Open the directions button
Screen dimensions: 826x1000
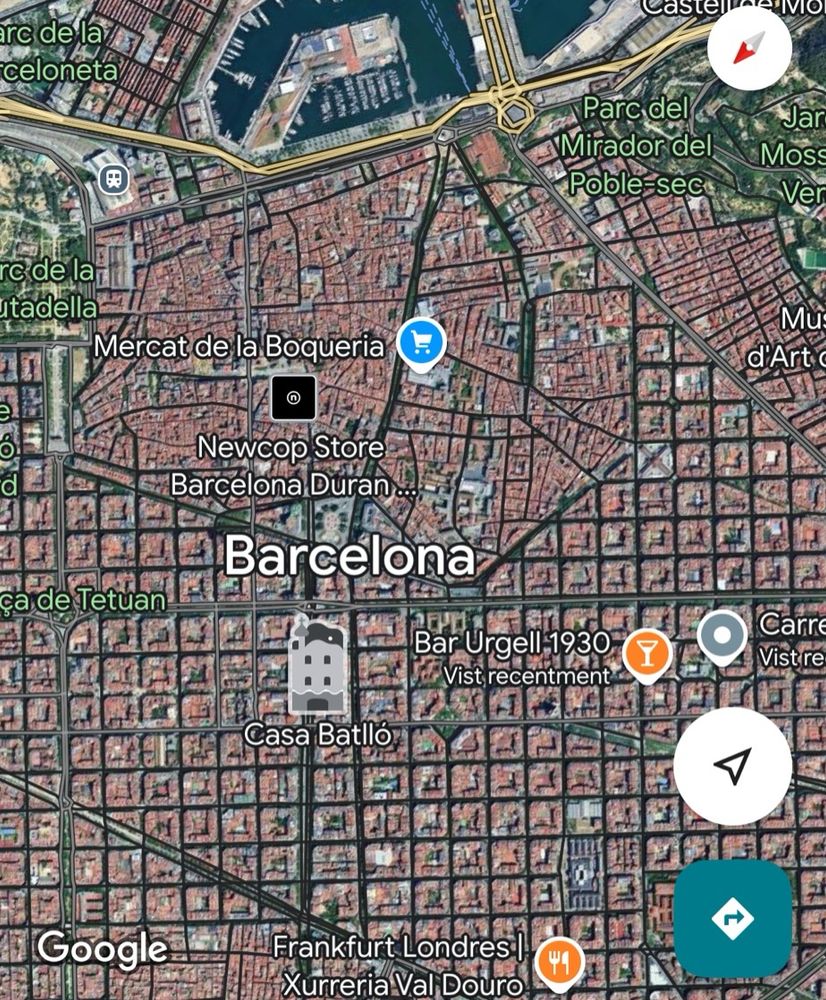pos(733,918)
